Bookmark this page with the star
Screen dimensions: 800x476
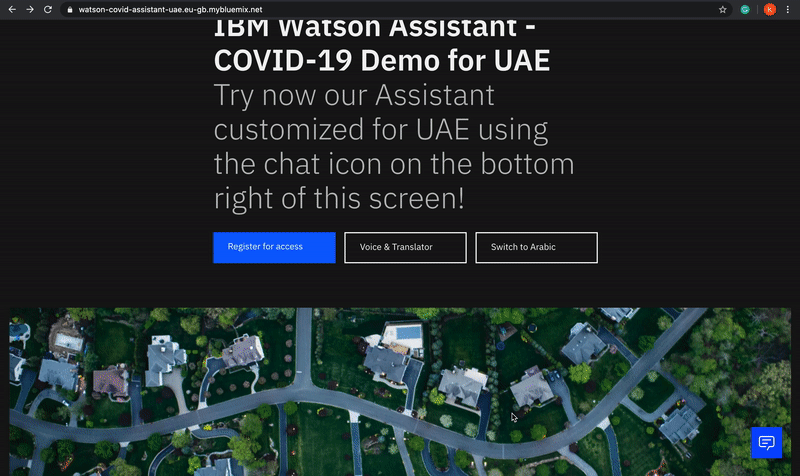click(722, 9)
